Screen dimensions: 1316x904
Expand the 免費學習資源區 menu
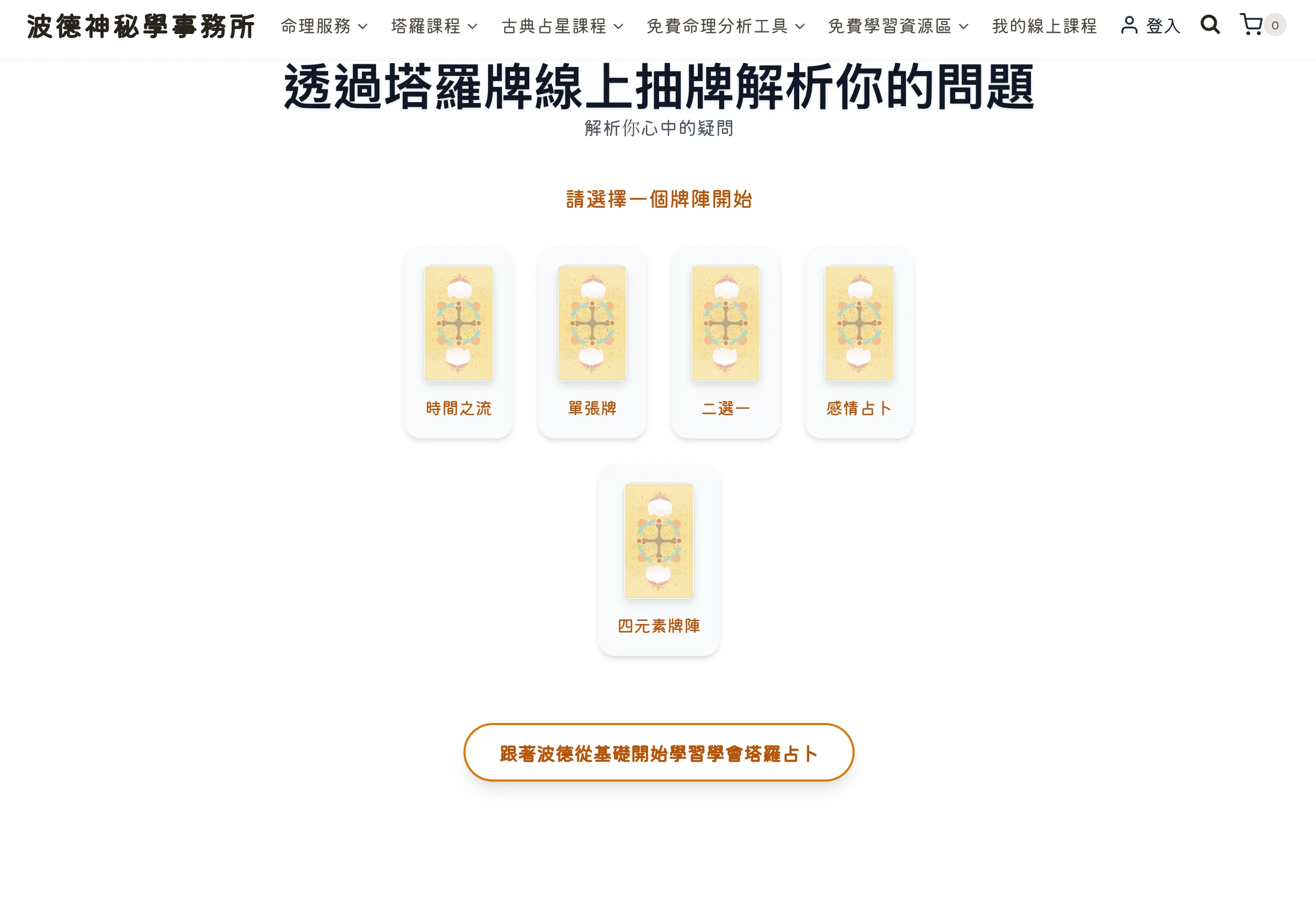coord(898,26)
